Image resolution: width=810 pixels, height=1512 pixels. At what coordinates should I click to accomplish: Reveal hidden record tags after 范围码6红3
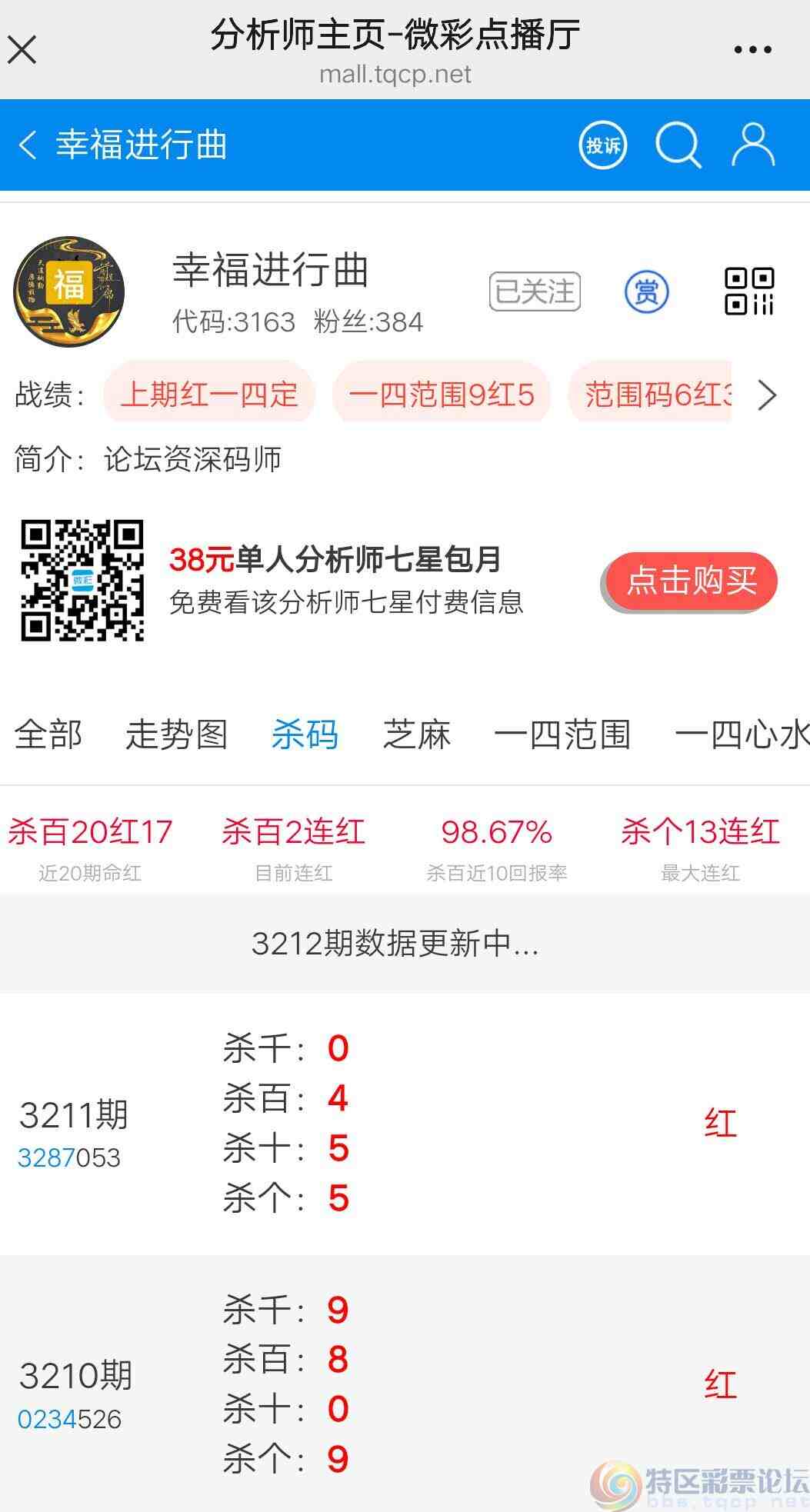[767, 395]
